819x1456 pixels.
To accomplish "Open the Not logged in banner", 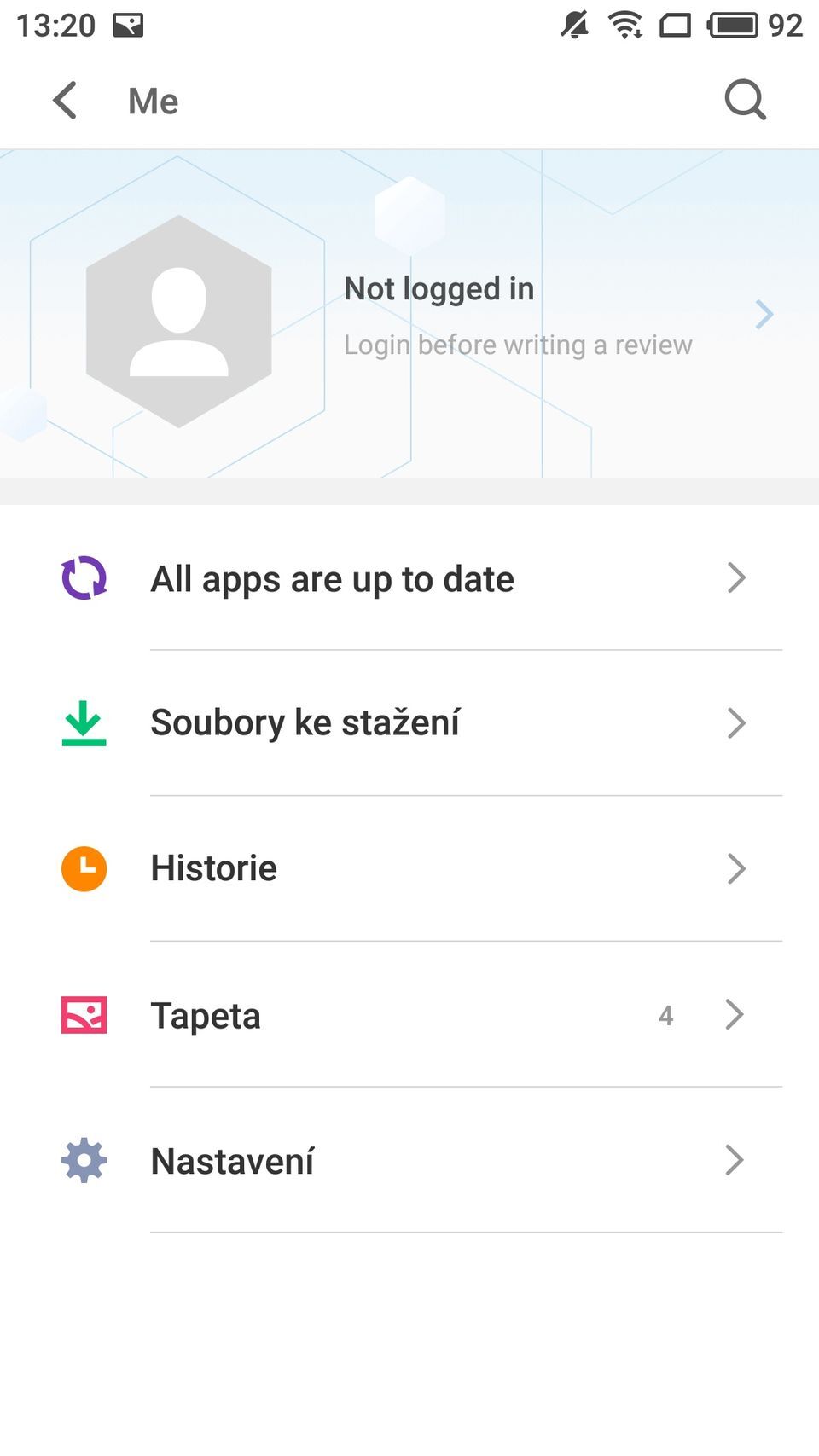I will coord(439,288).
